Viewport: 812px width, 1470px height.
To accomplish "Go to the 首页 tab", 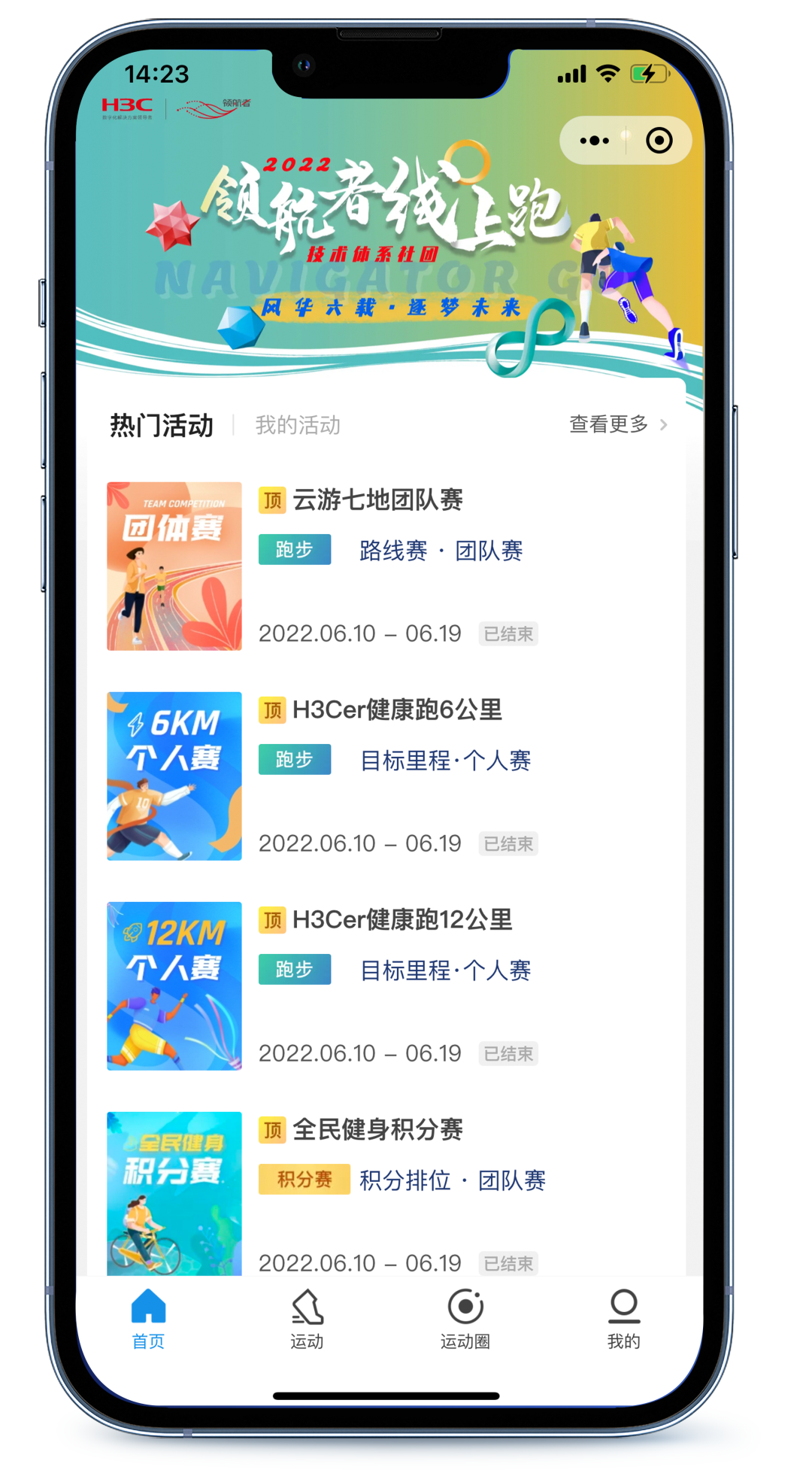I will [148, 1318].
